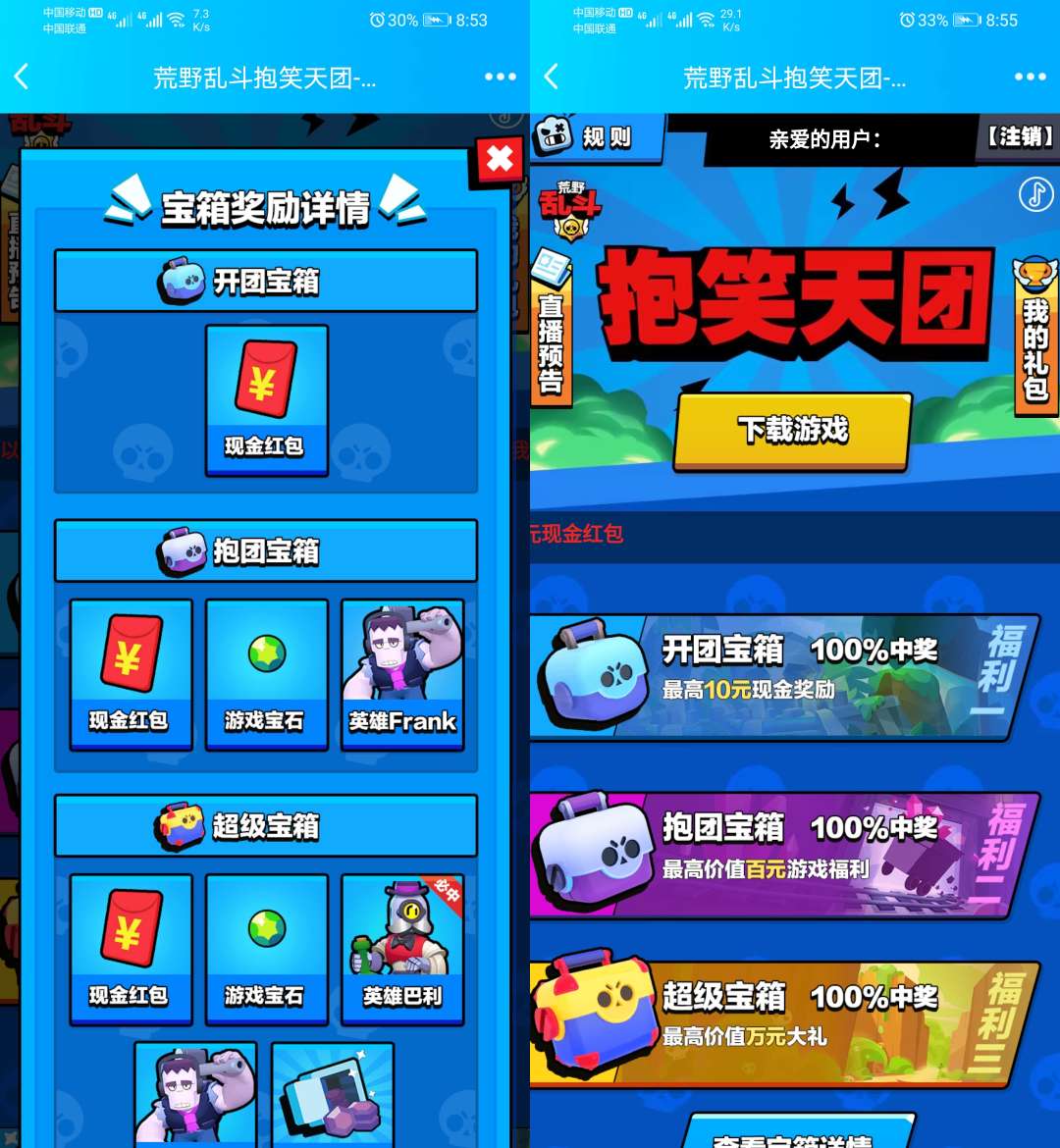Tap the yellow 下载游戏 button
Screen dimensions: 1060x1148
(793, 431)
